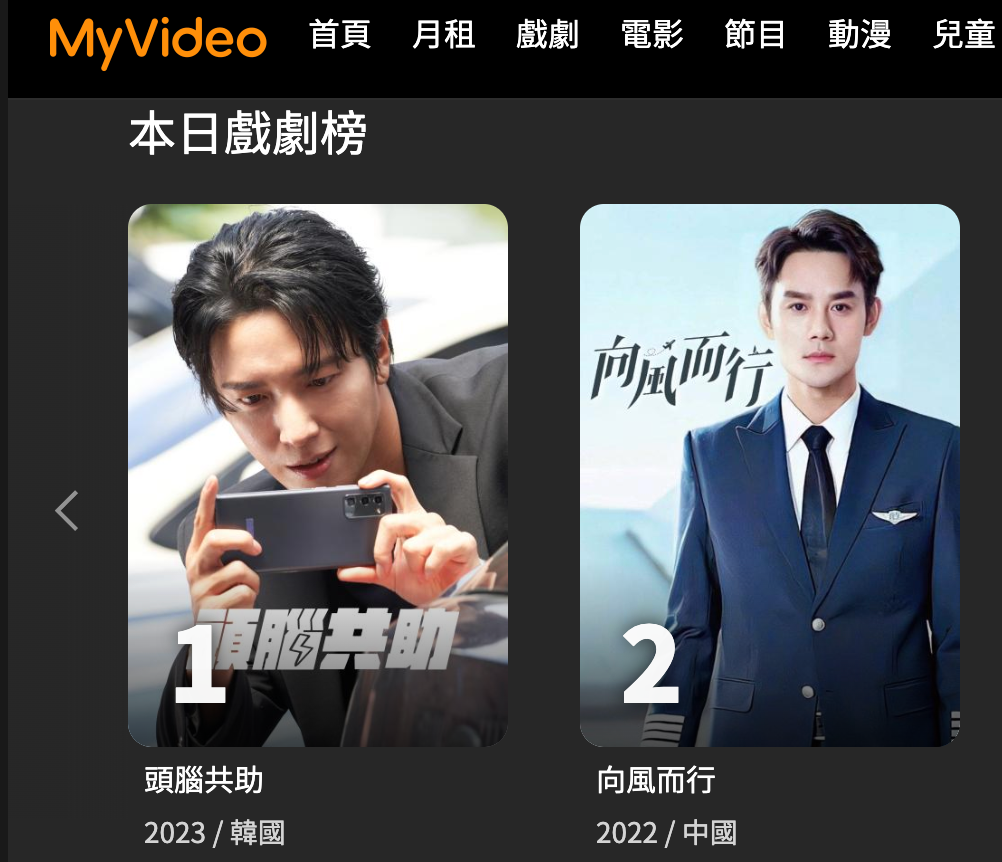Open the 戲劇 category
The width and height of the screenshot is (1002, 862).
547,34
